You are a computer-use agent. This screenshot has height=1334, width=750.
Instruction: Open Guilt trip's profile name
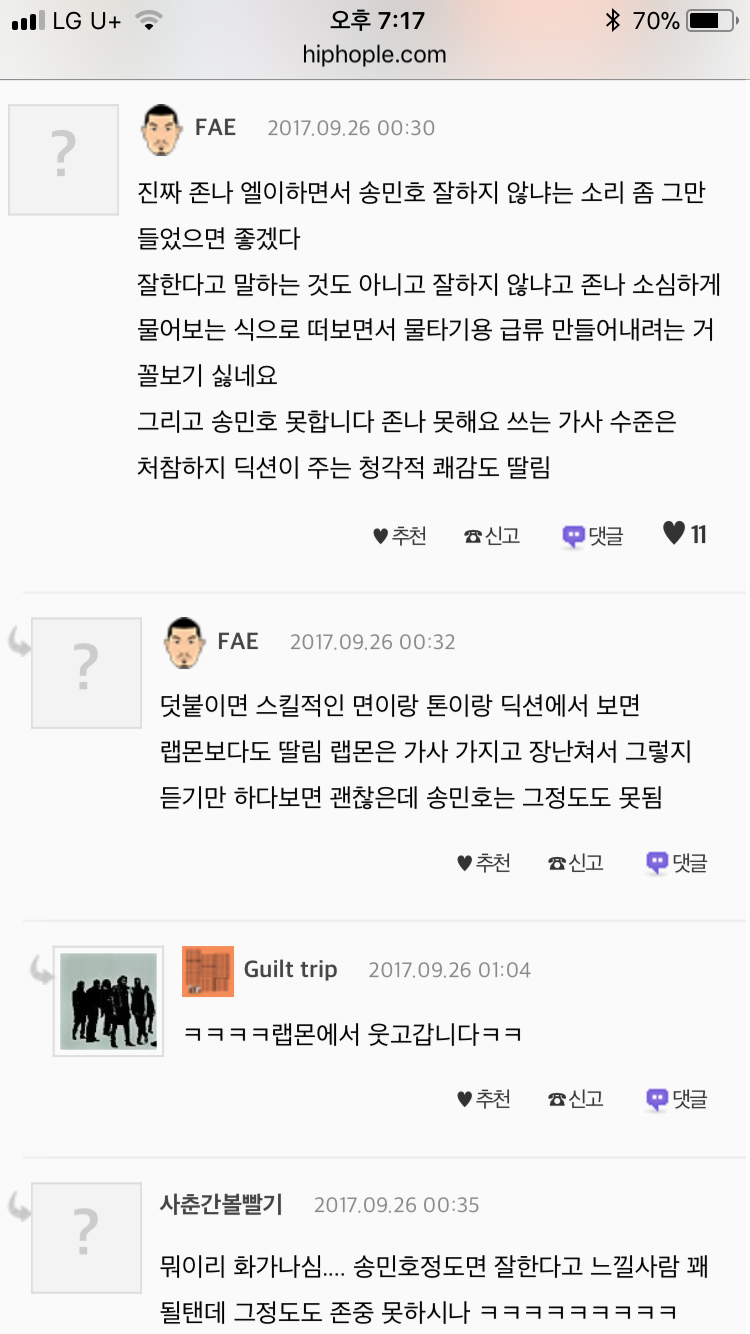pyautogui.click(x=290, y=969)
